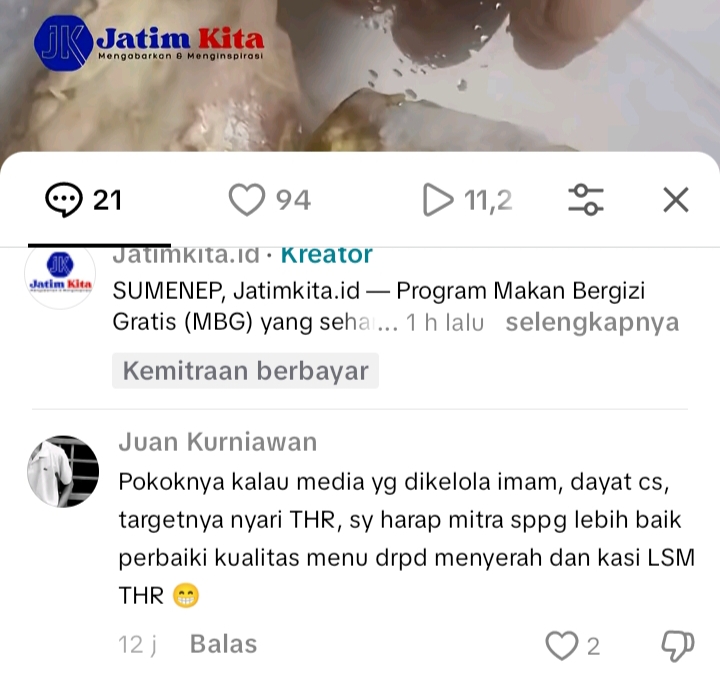Screen dimensions: 720x692
Task: Close the comments panel
Action: click(x=676, y=200)
